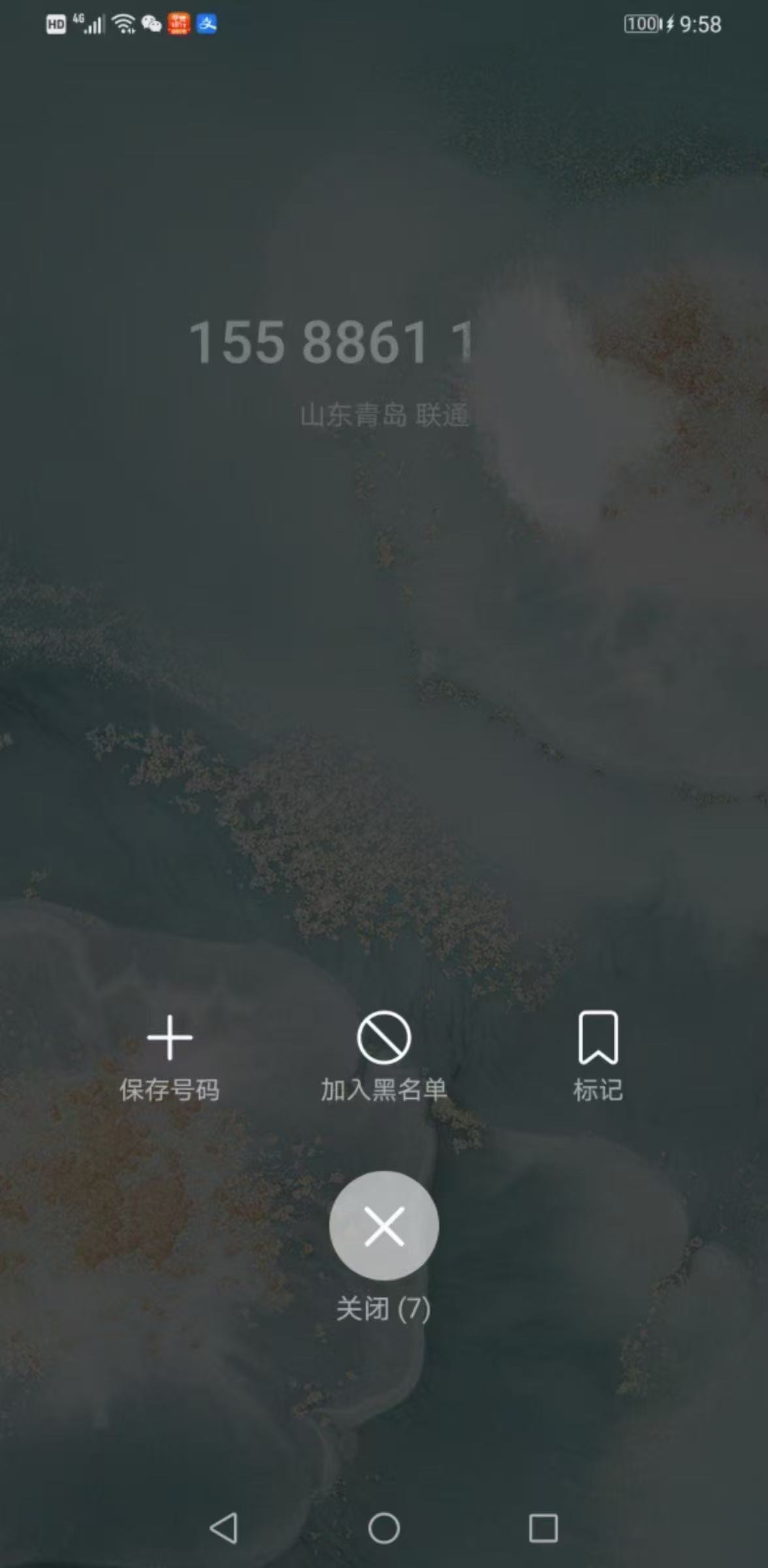Tap the 100% battery indicator
Image resolution: width=768 pixels, height=1568 pixels.
pos(642,25)
